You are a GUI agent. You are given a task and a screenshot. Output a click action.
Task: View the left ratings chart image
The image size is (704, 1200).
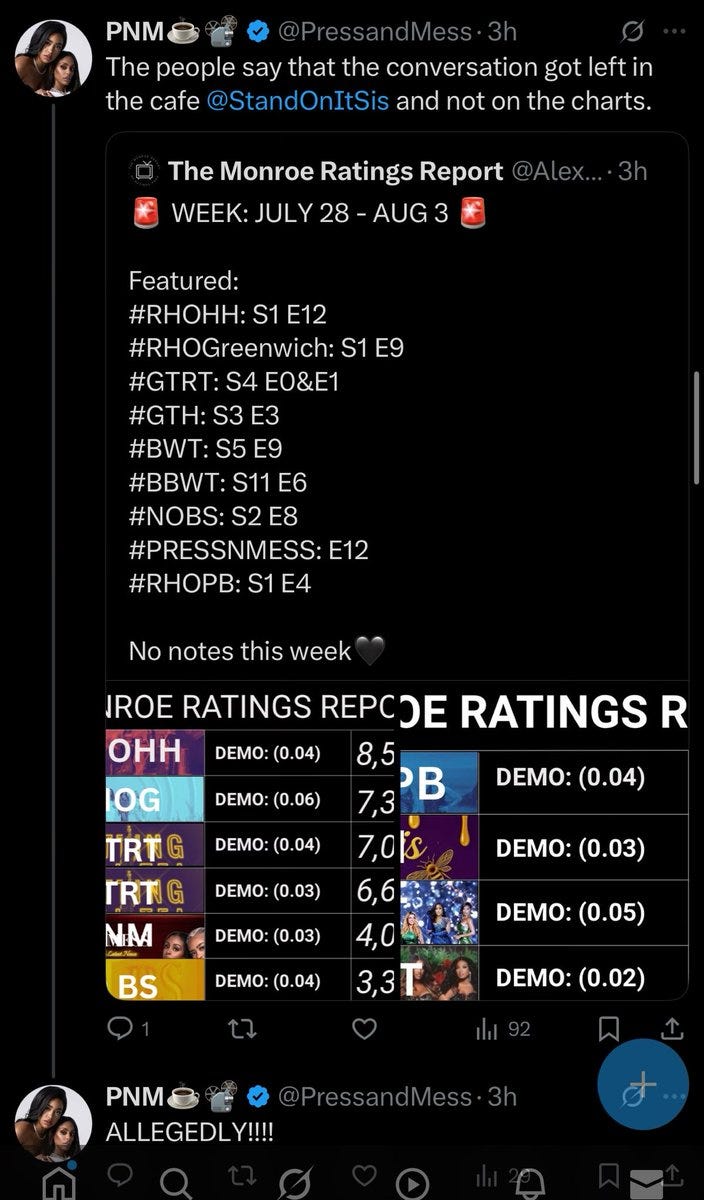pyautogui.click(x=252, y=840)
